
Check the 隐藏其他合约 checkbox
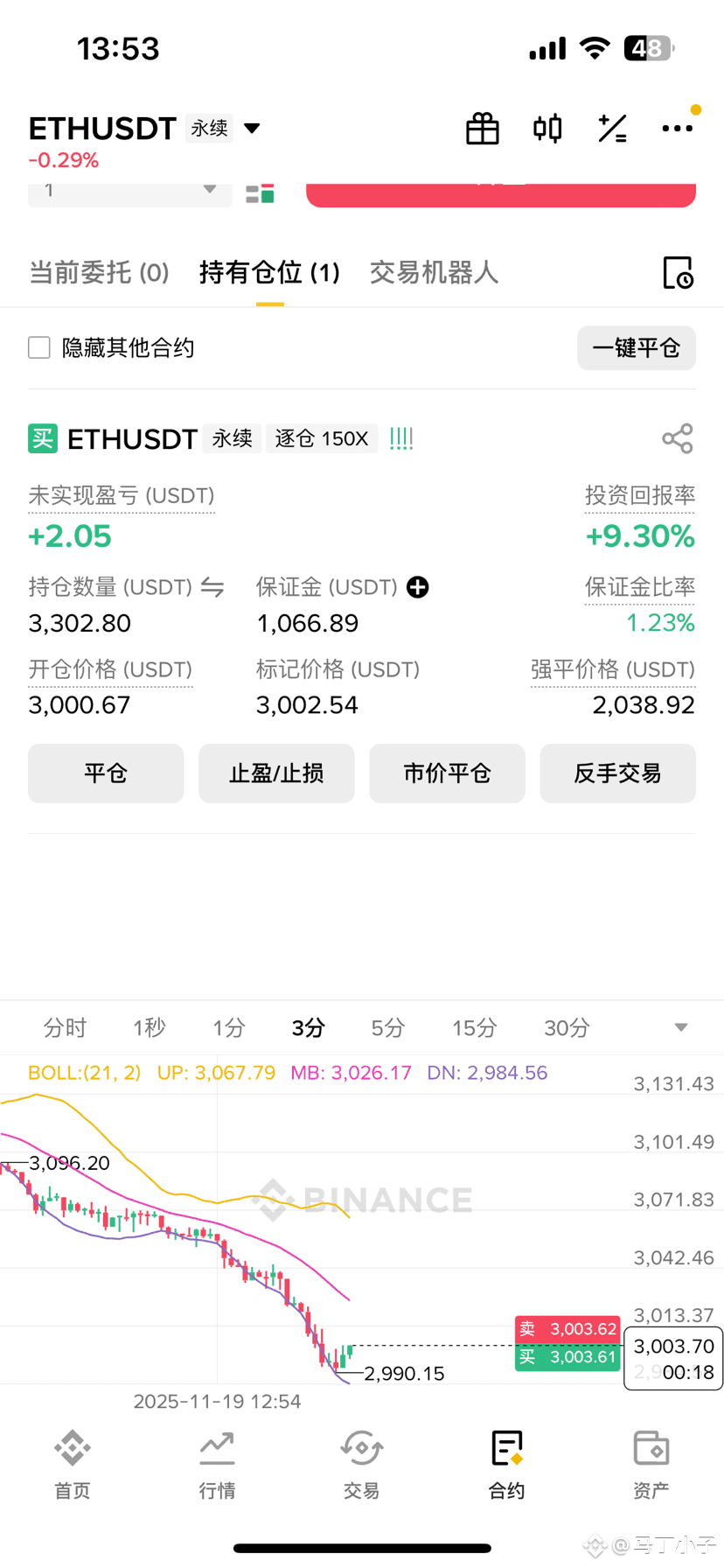pos(39,348)
